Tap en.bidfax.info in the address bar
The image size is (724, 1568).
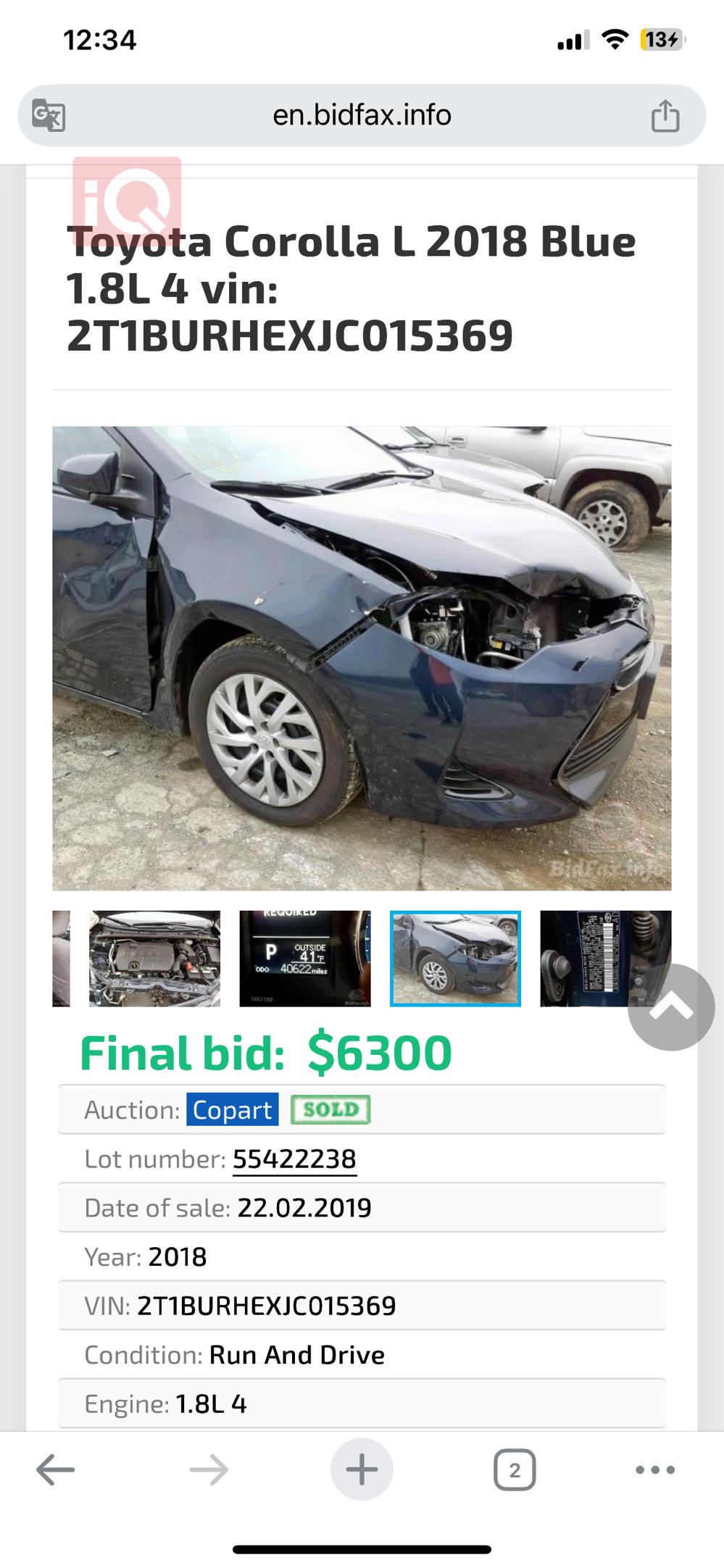[362, 114]
